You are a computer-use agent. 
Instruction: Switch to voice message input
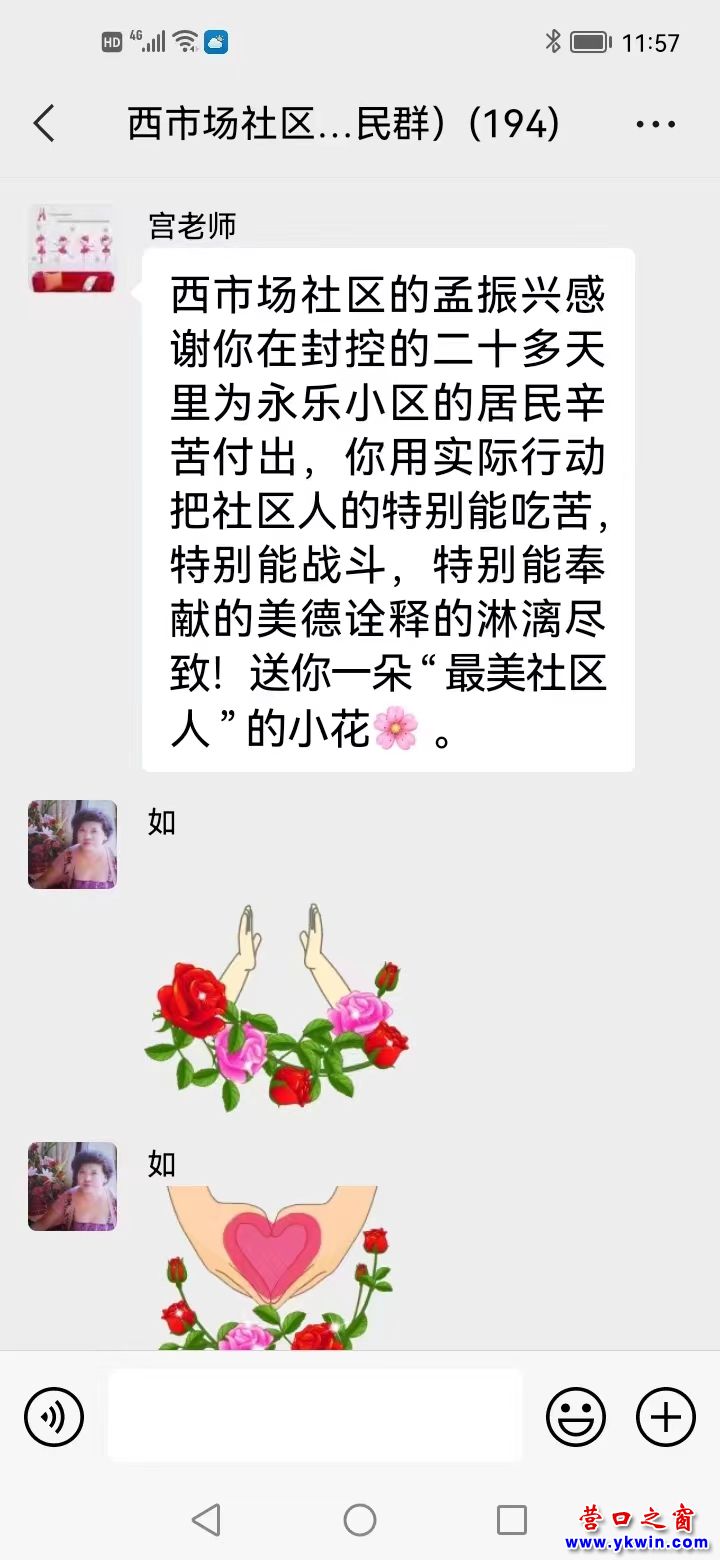click(x=54, y=1416)
